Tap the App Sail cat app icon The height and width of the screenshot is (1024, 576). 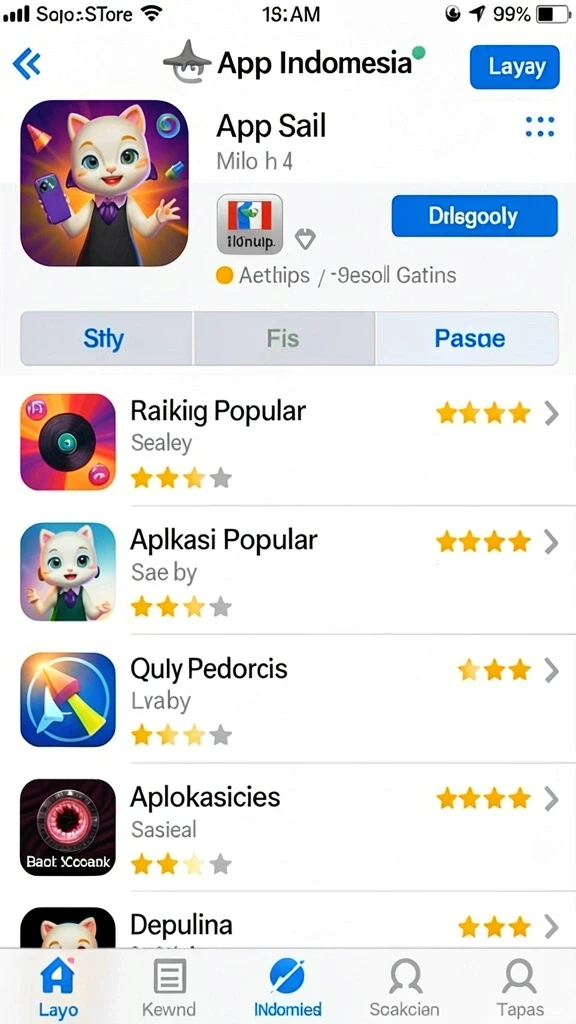coord(104,183)
